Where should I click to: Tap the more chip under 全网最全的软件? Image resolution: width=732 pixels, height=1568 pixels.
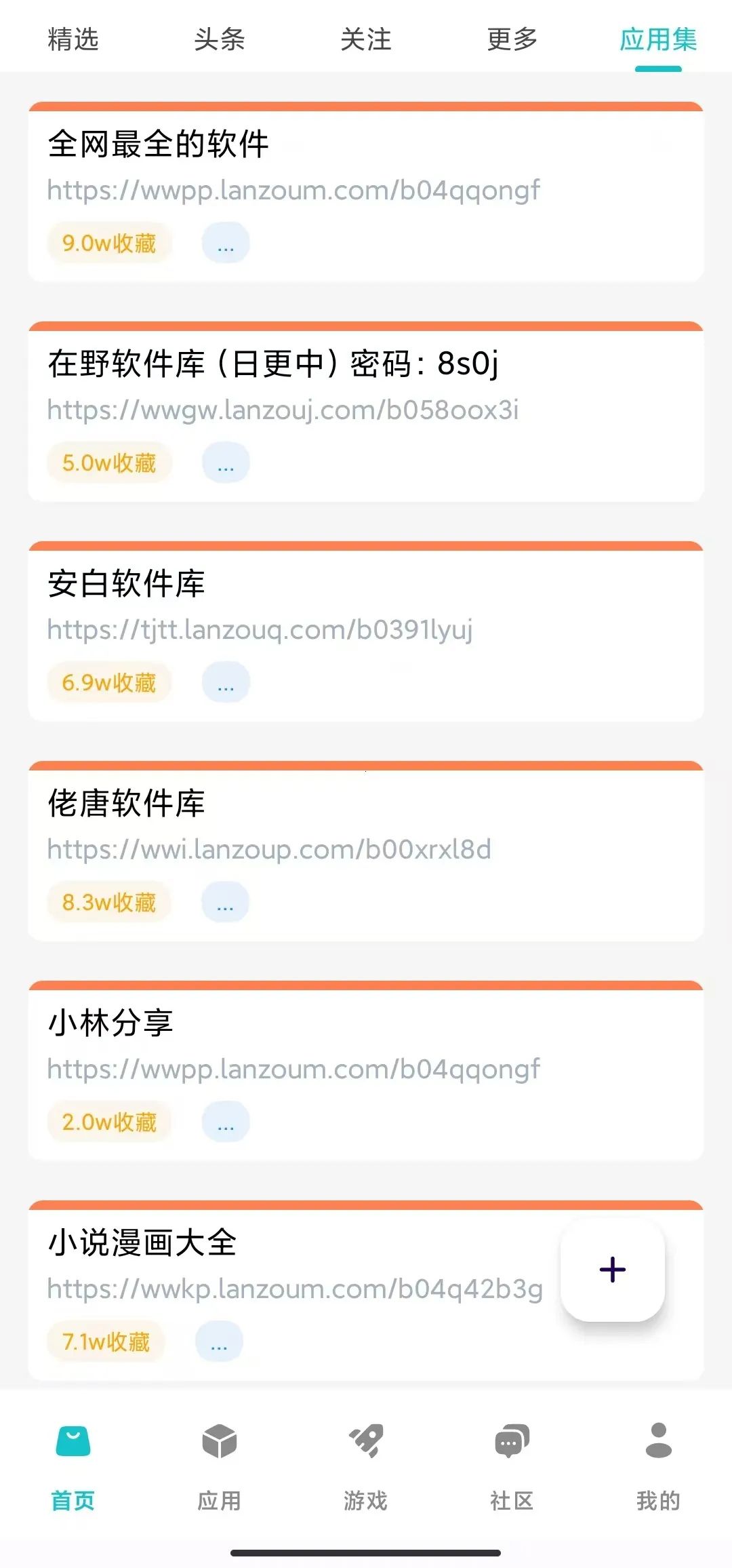226,243
